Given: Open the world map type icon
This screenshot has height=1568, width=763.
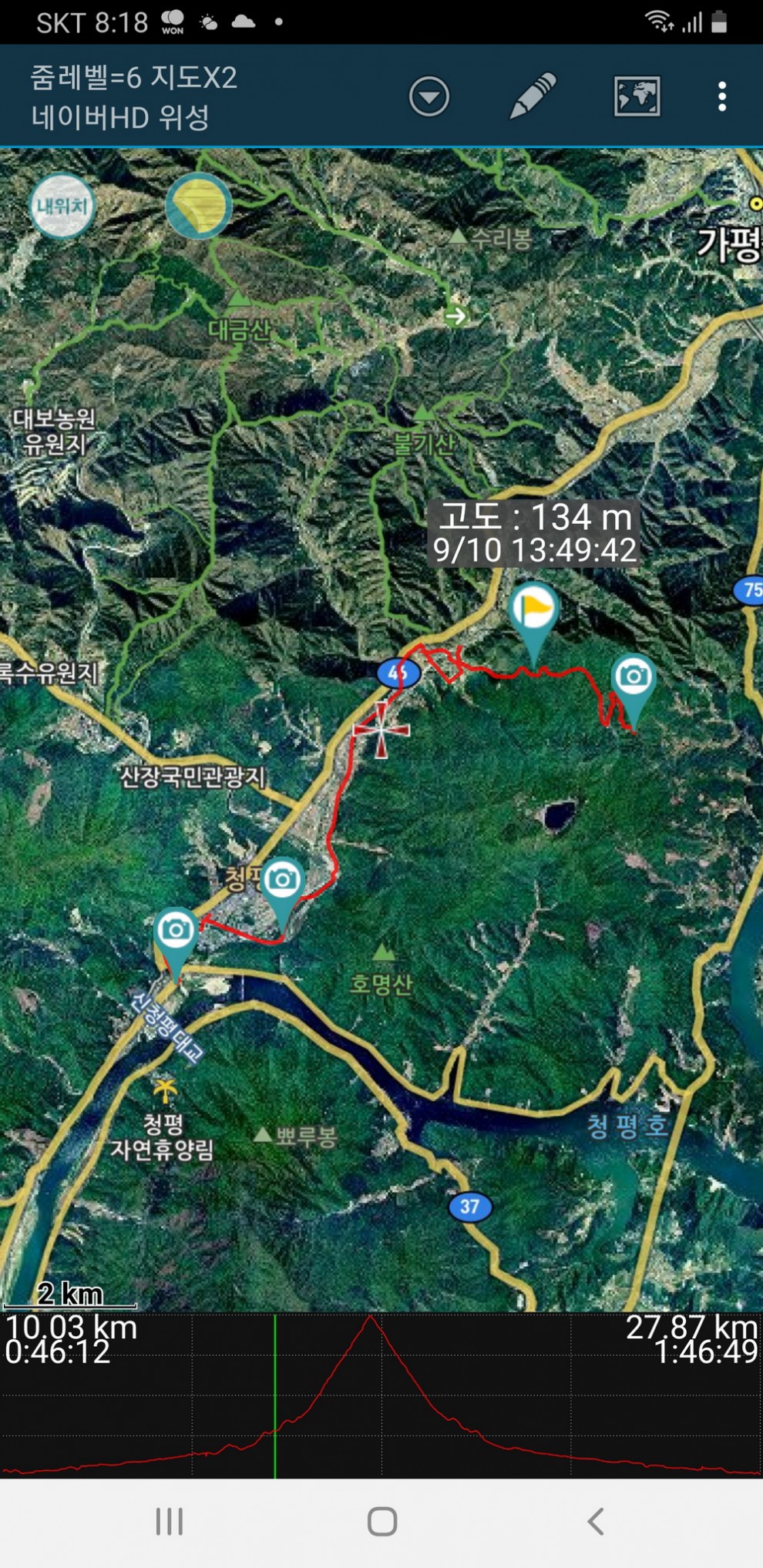Looking at the screenshot, I should click(x=637, y=97).
